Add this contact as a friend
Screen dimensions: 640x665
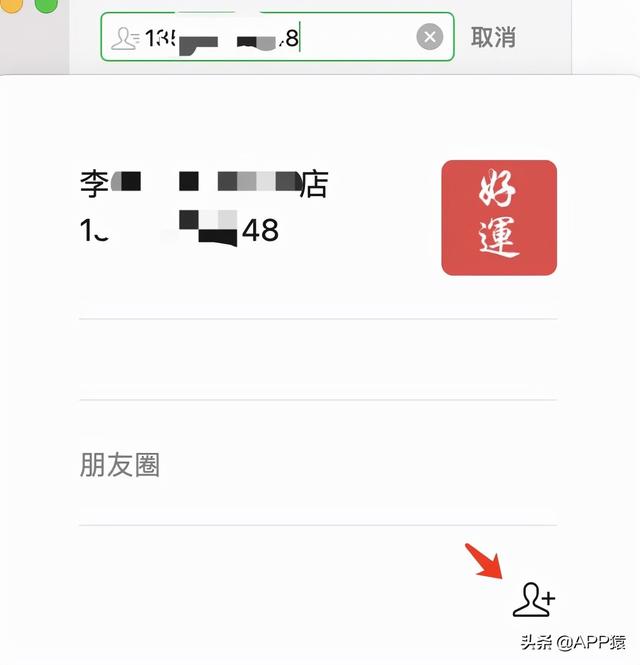coord(533,599)
